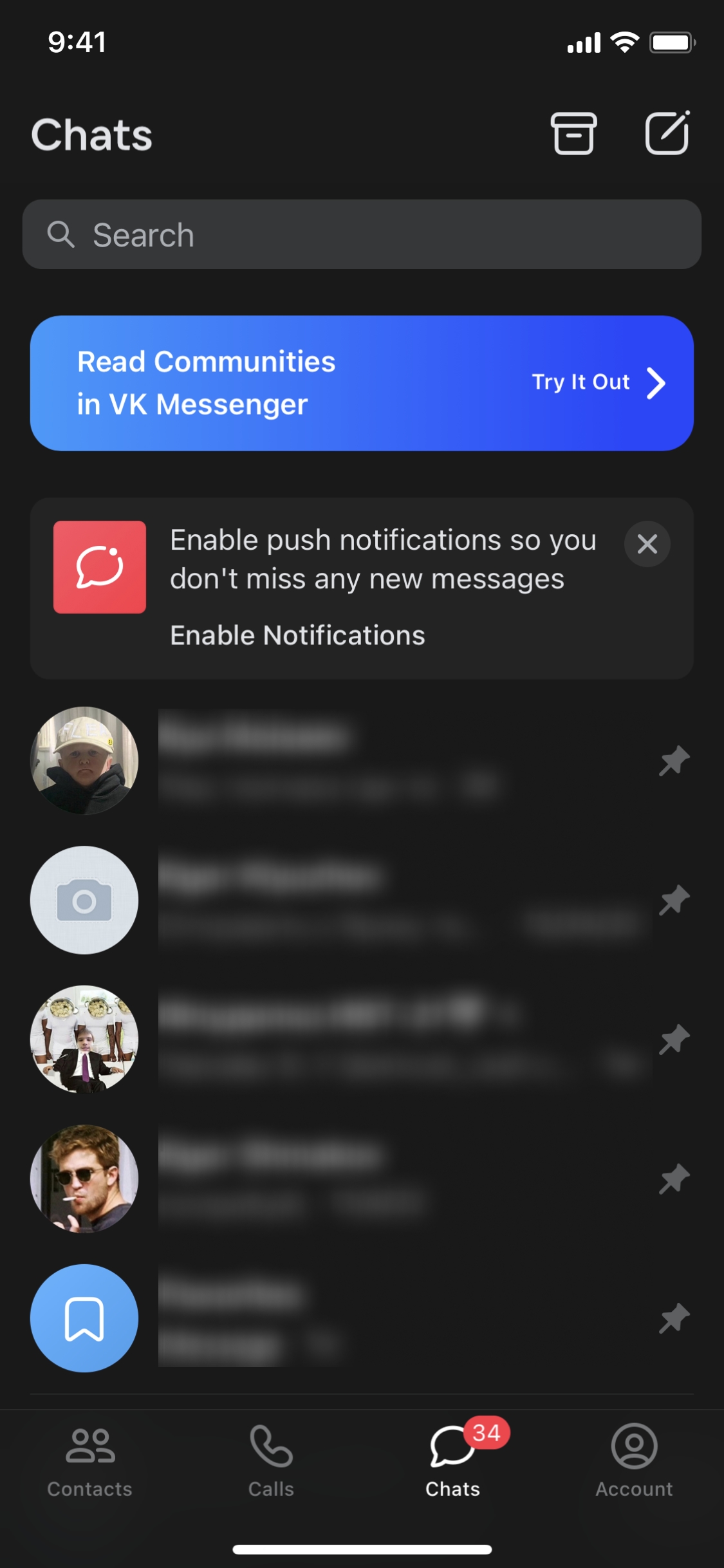724x1568 pixels.
Task: Select the Chats tab
Action: (x=453, y=1460)
